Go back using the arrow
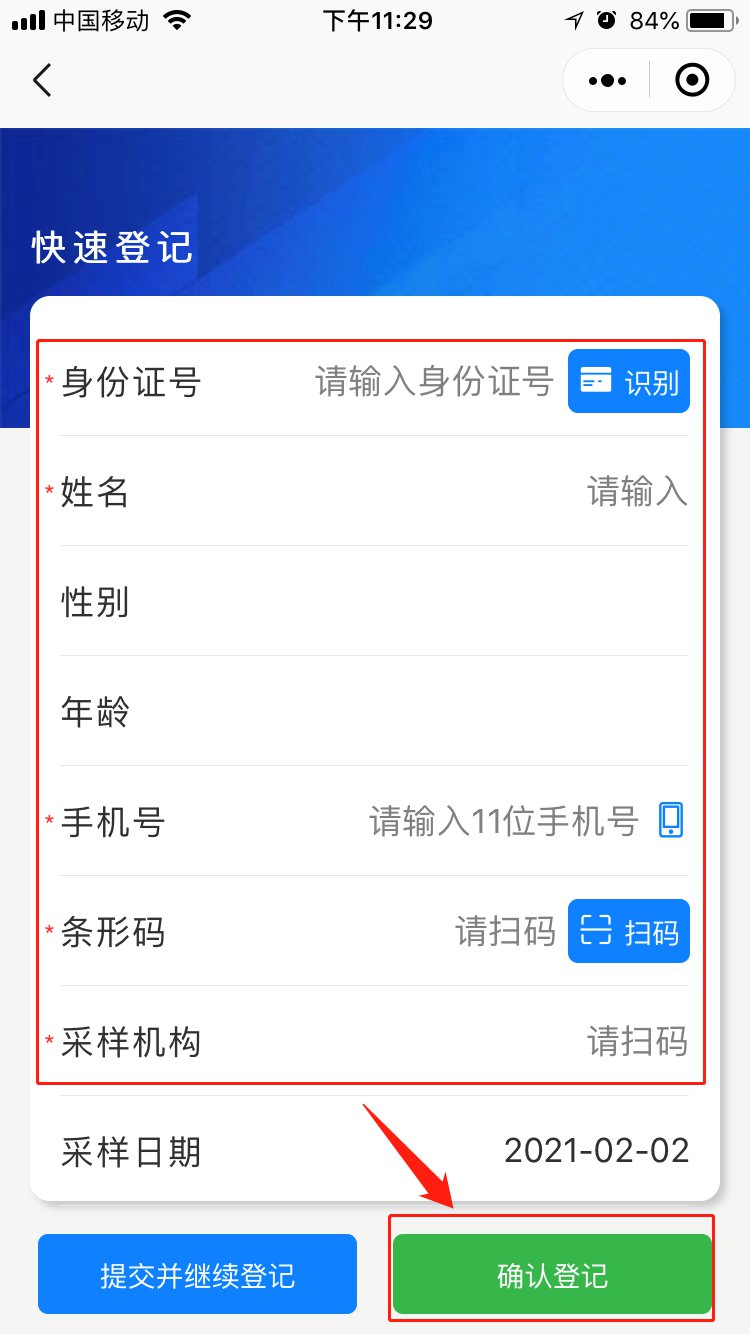The height and width of the screenshot is (1334, 750). [42, 80]
